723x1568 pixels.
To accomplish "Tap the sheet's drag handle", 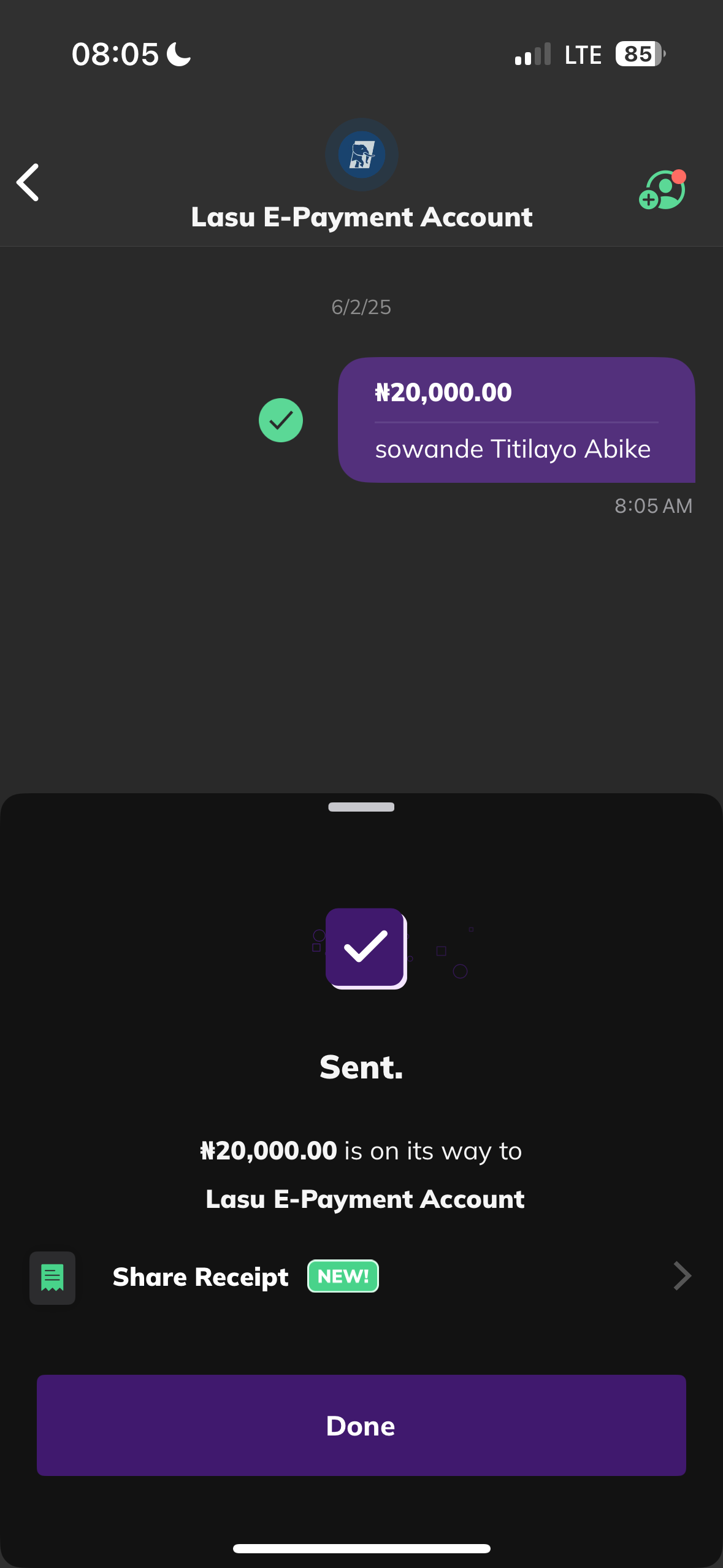I will [x=361, y=807].
